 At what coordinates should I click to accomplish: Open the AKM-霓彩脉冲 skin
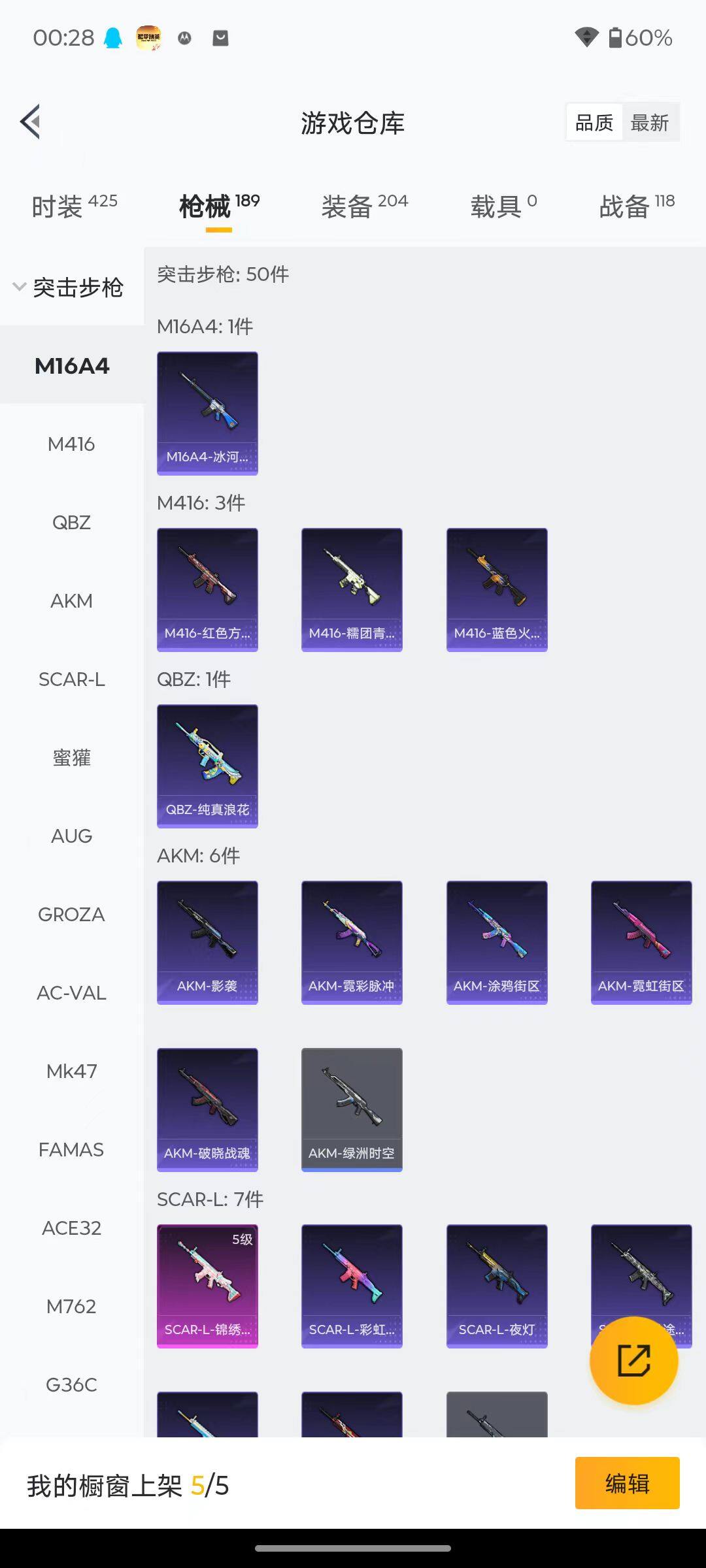pos(352,942)
